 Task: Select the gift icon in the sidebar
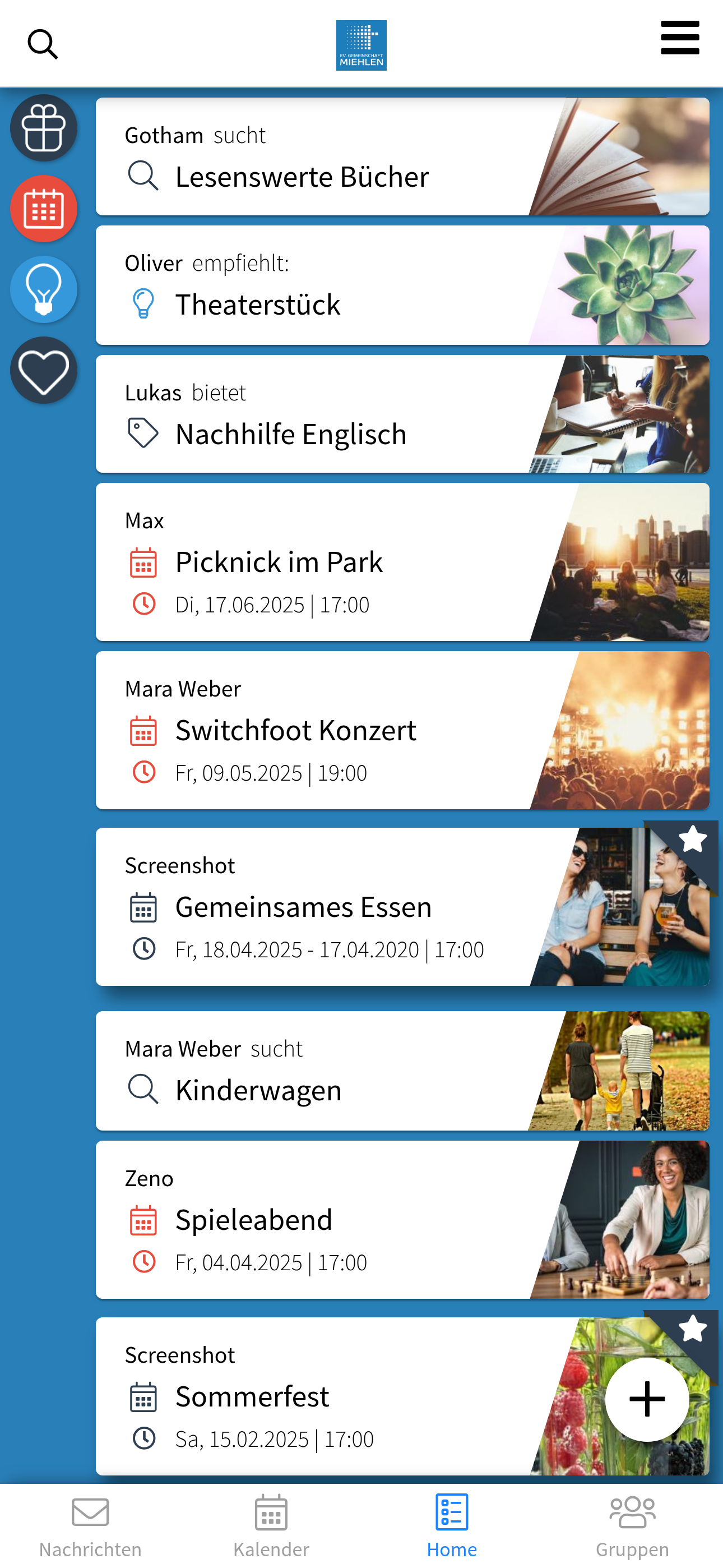[x=43, y=127]
